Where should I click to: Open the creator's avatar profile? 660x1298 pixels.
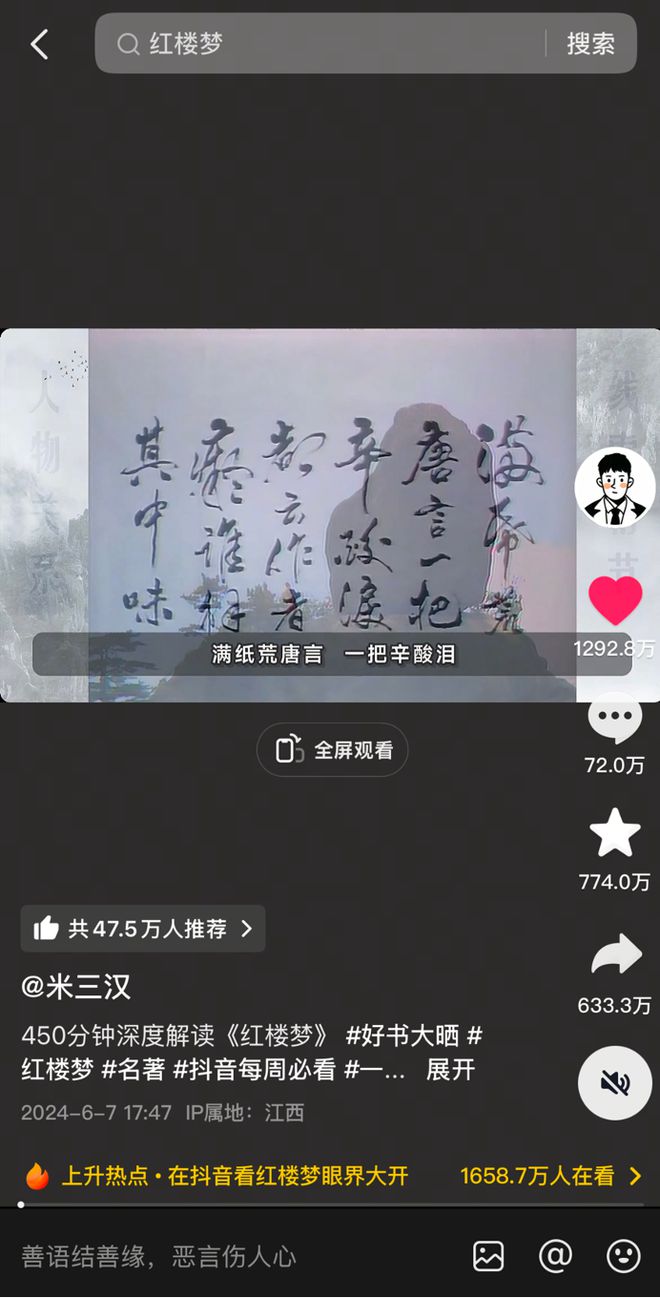tap(614, 488)
